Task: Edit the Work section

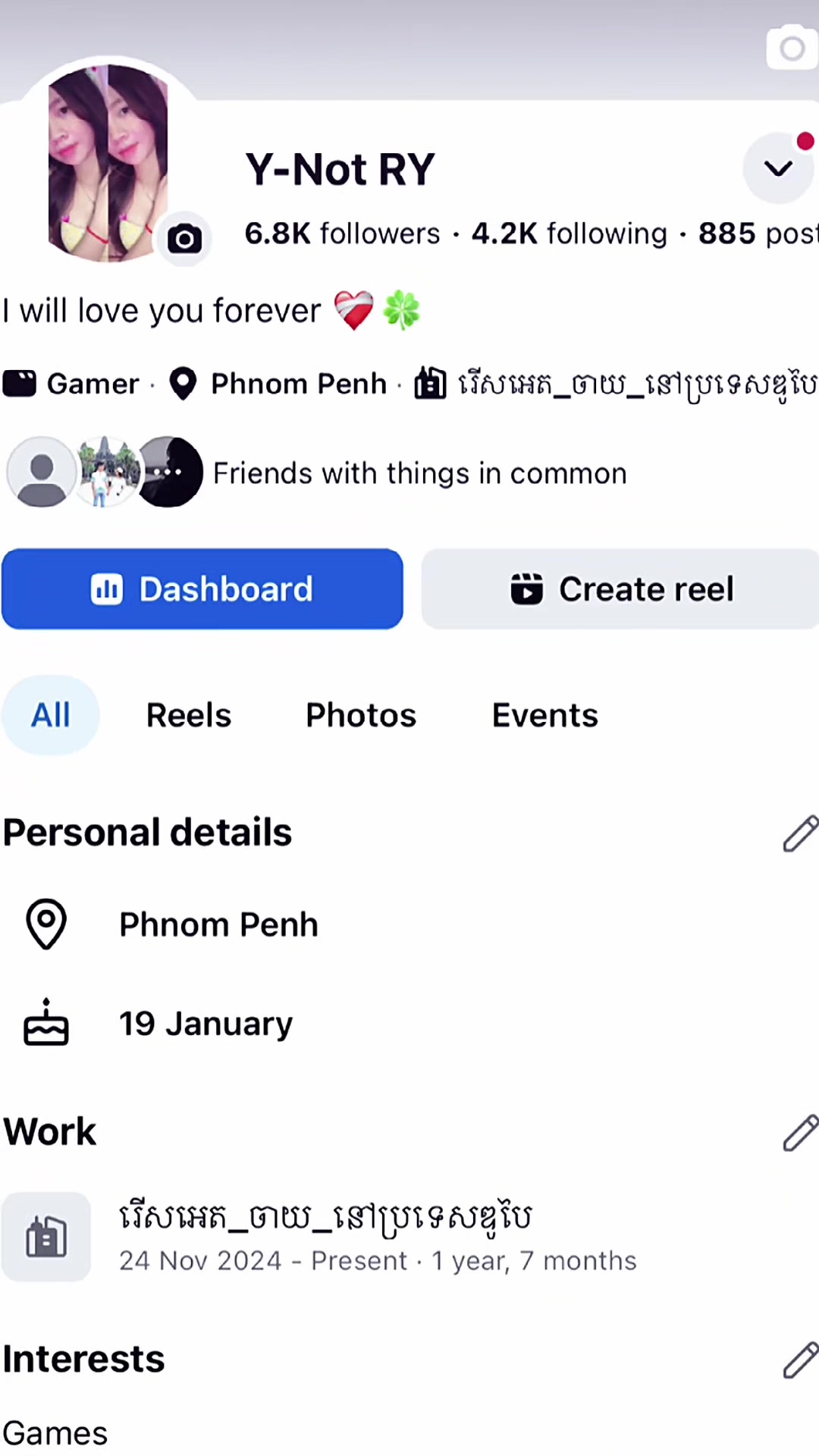Action: [x=800, y=1132]
